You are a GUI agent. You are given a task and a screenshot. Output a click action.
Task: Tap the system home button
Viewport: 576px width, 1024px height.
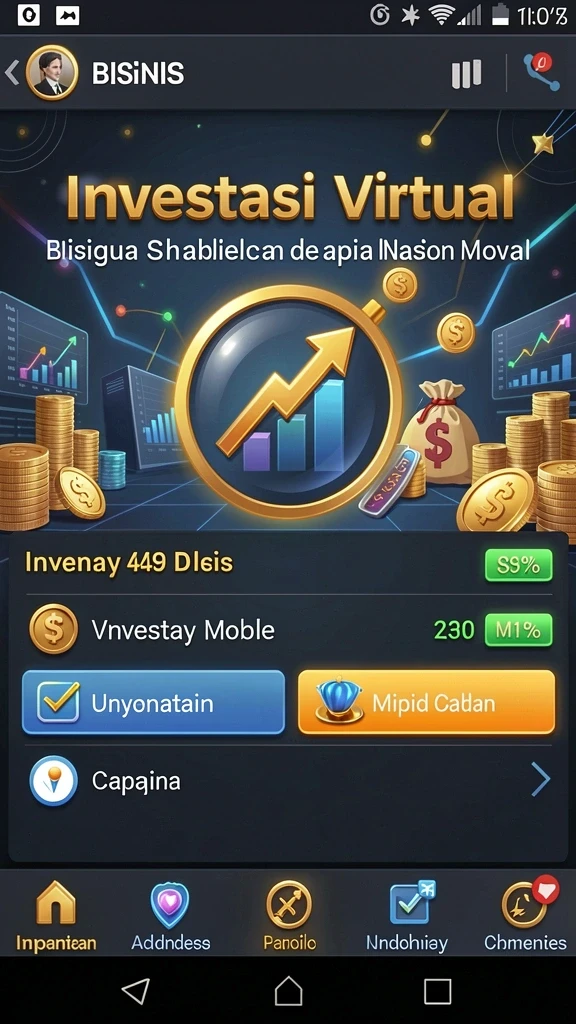coord(288,991)
